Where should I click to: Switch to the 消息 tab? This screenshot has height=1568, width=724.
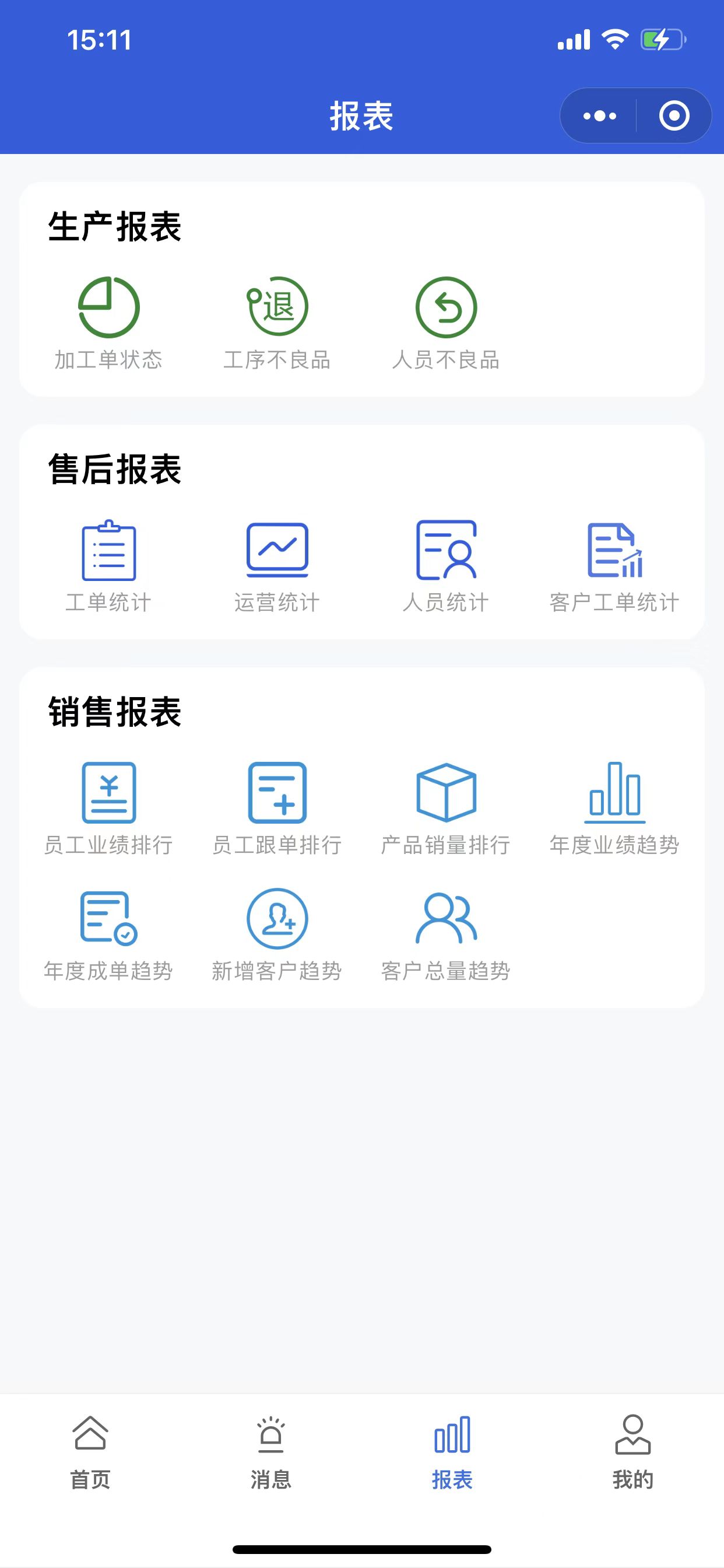click(271, 1451)
